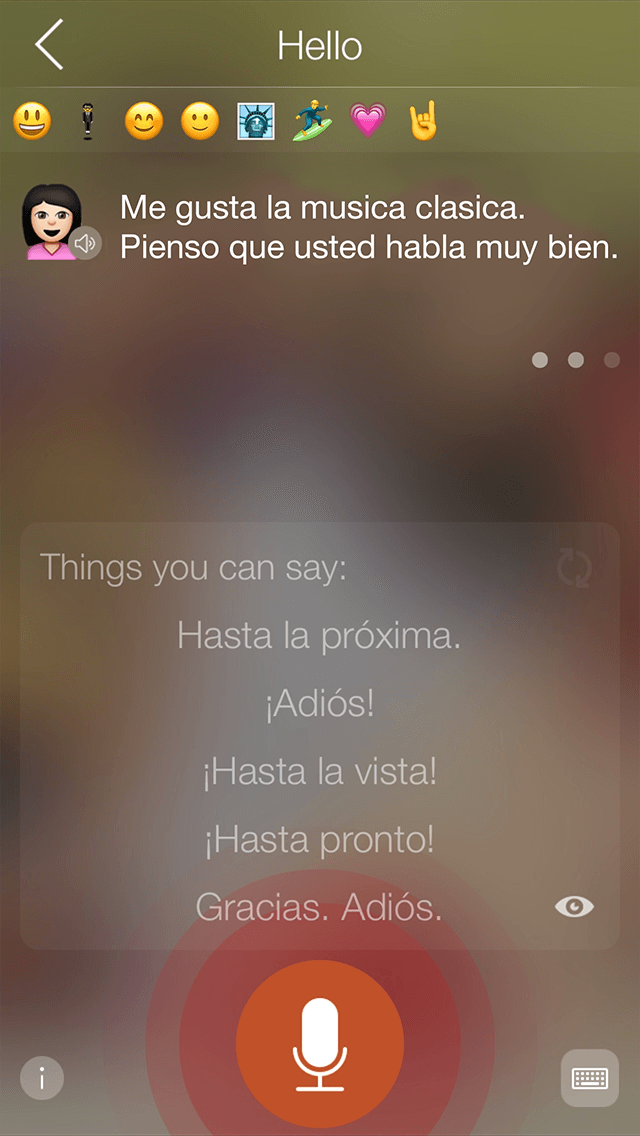The image size is (640, 1136).
Task: Play audio of the avatar's Spanish message
Action: point(86,242)
